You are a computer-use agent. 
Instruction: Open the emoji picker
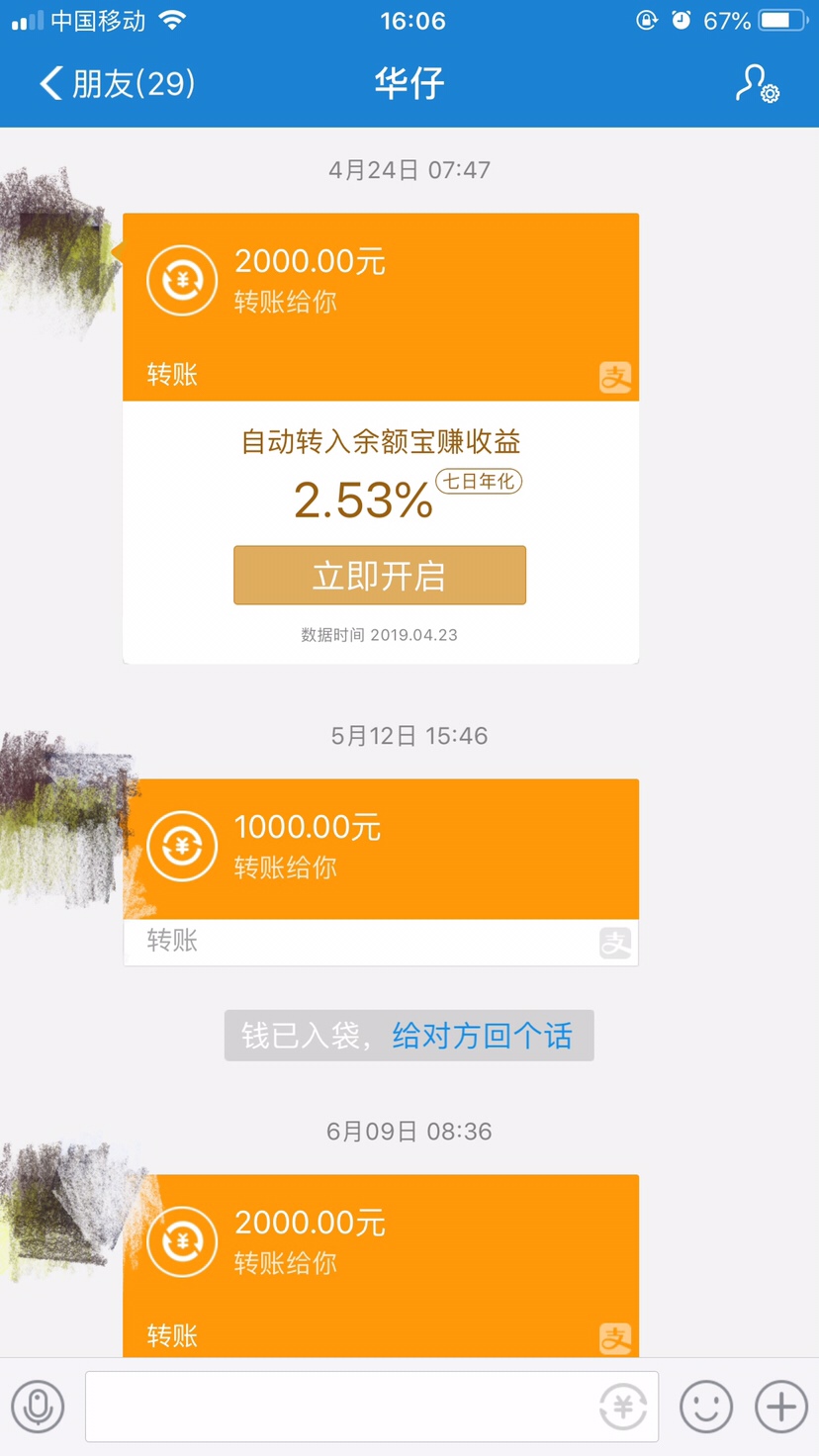click(x=706, y=1407)
